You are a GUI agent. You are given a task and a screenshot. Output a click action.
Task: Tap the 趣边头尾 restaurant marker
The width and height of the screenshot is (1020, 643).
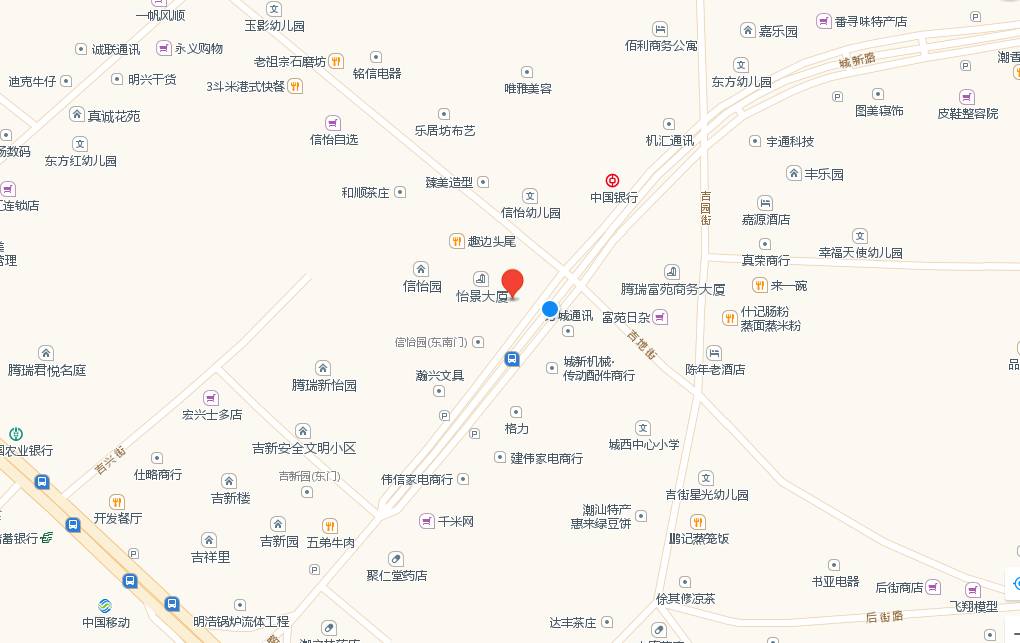tap(457, 241)
